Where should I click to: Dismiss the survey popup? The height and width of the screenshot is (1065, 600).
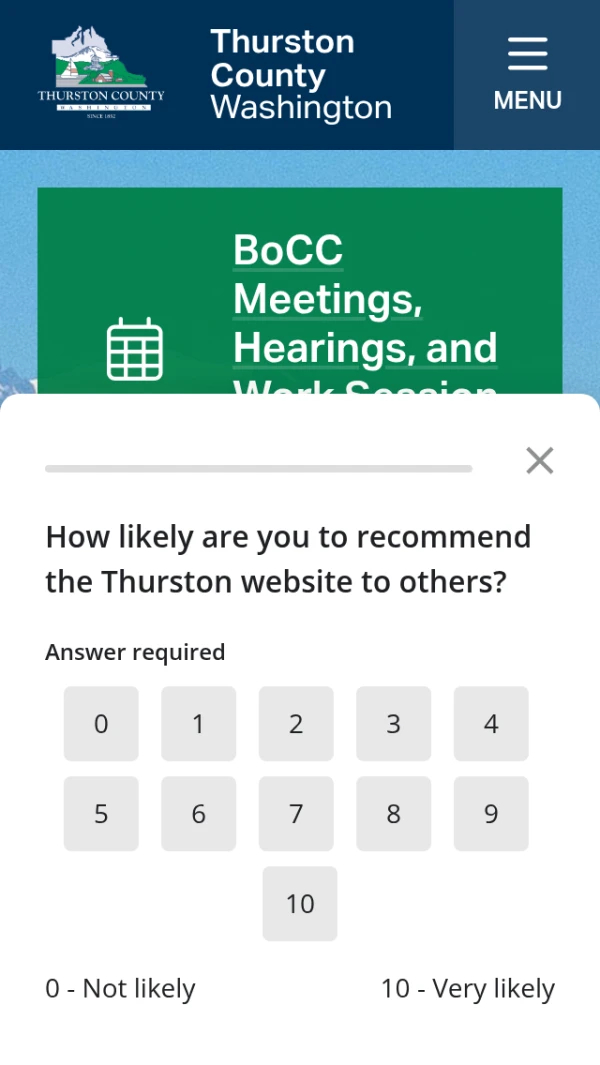point(539,461)
